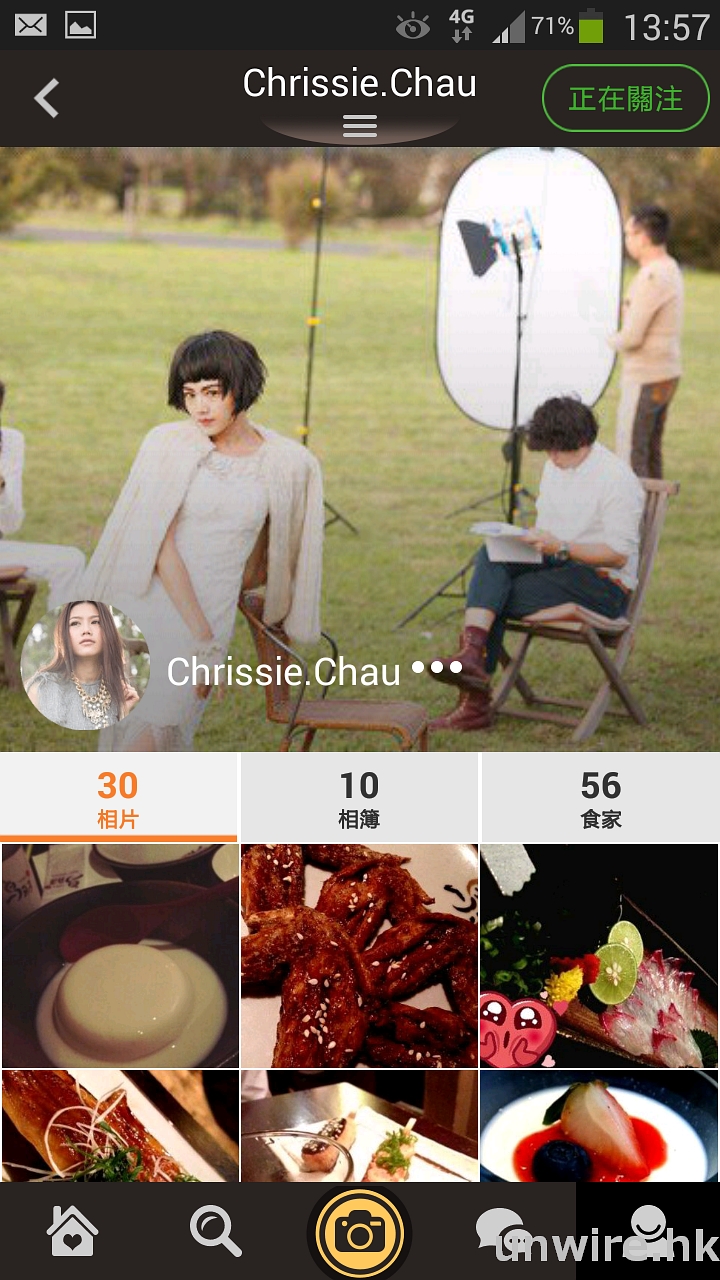Open the three-dot options beside Chrissie.Chau
The height and width of the screenshot is (1280, 720).
tap(437, 668)
